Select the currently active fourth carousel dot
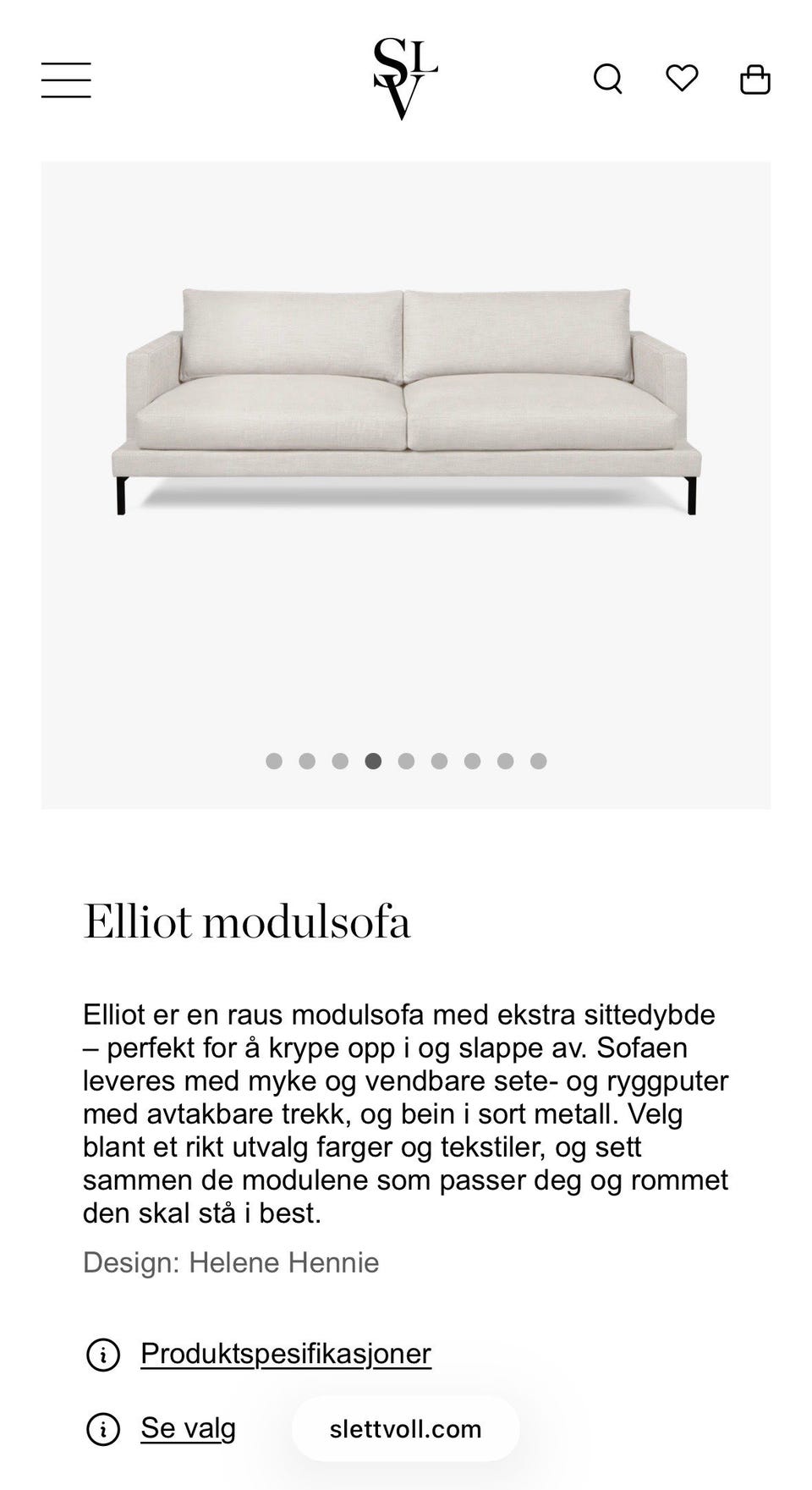Image resolution: width=812 pixels, height=1490 pixels. [373, 761]
